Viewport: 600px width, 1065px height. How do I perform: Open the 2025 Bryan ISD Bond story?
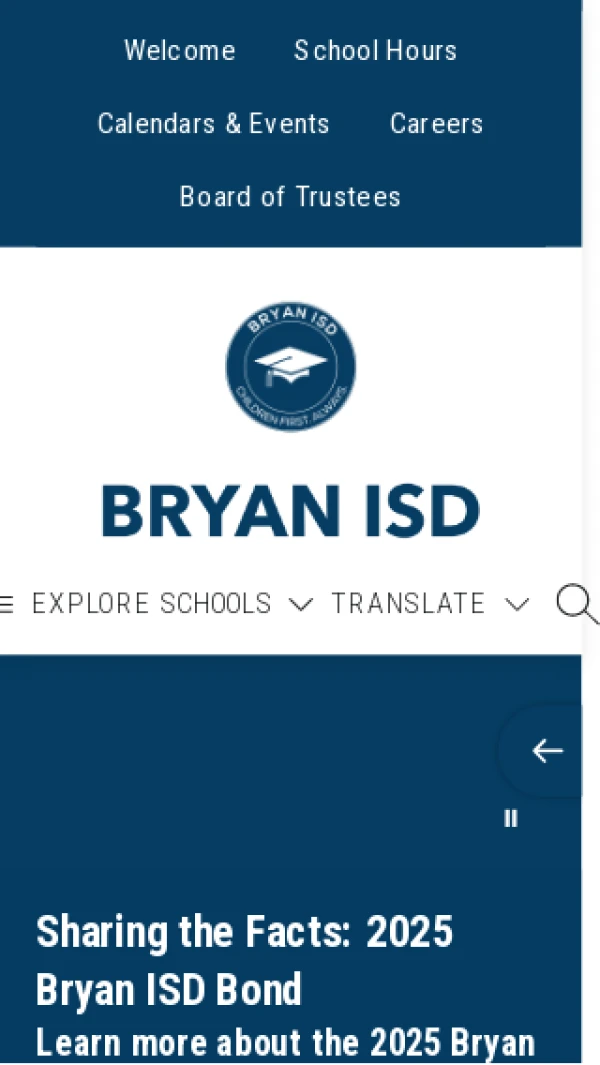click(x=244, y=960)
